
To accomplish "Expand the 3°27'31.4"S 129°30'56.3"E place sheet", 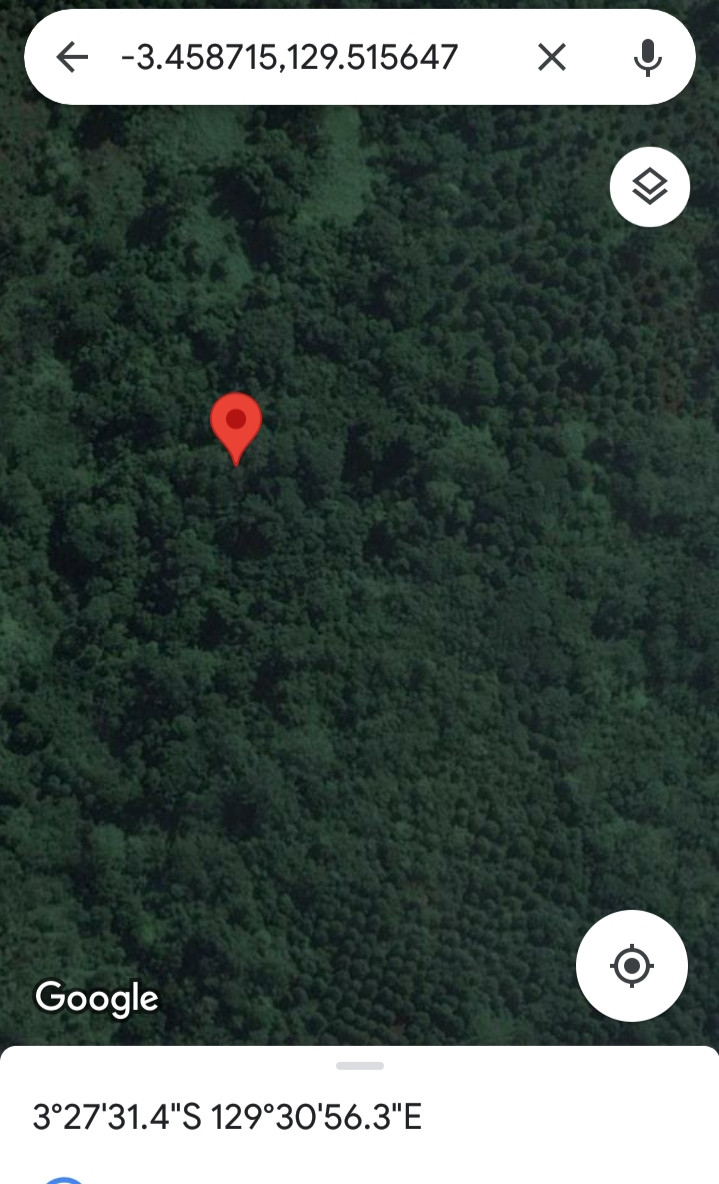I will pos(360,1066).
